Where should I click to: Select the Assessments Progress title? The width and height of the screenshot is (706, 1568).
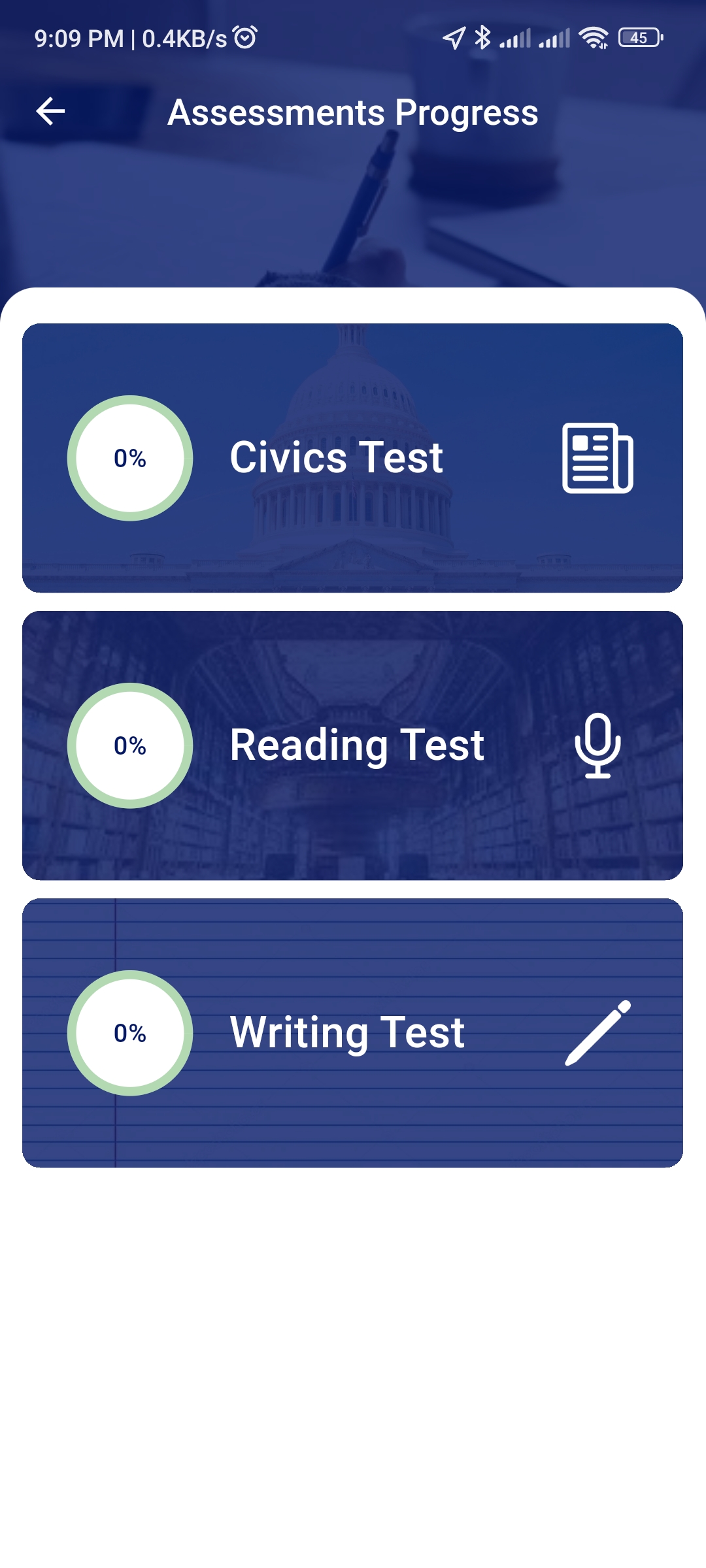(x=352, y=112)
